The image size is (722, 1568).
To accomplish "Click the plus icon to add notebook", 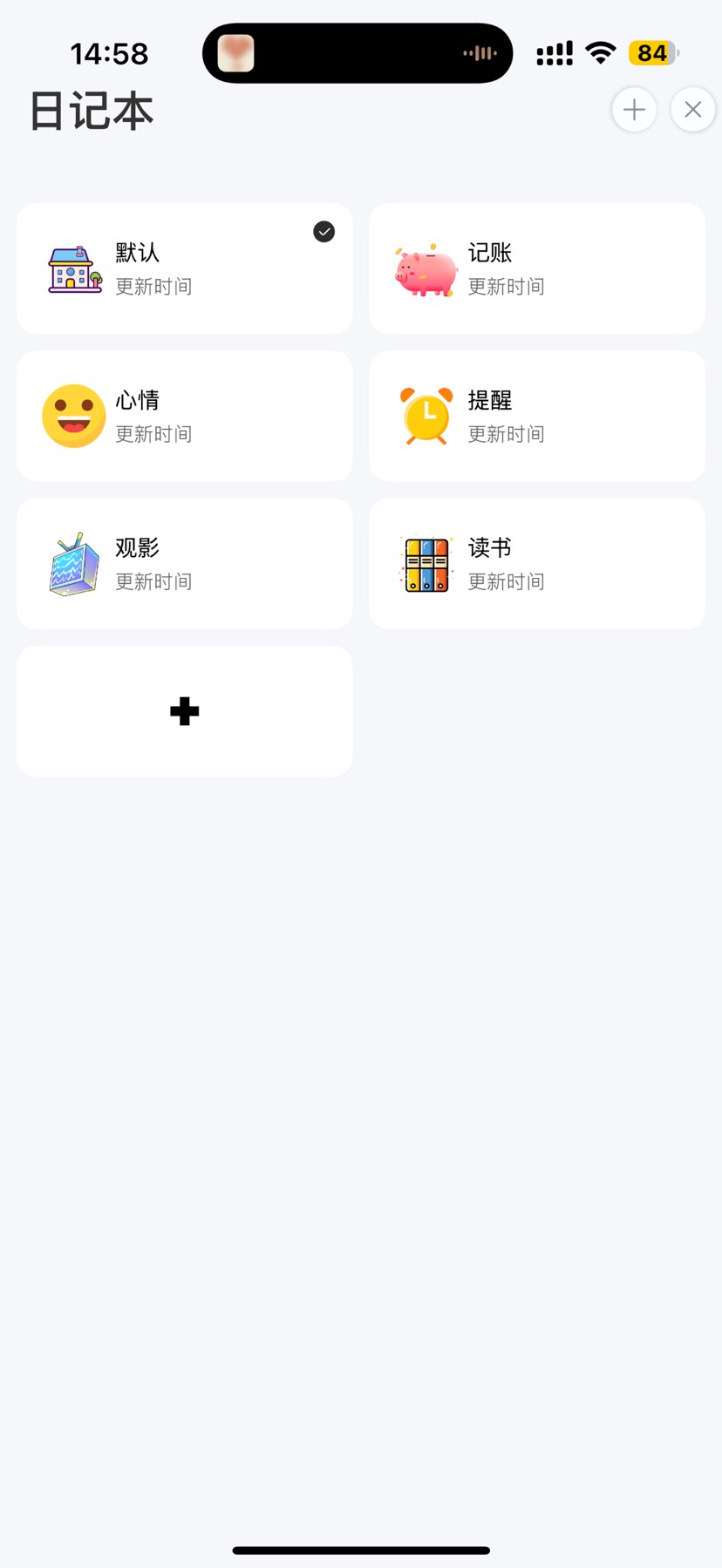I will [x=184, y=710].
